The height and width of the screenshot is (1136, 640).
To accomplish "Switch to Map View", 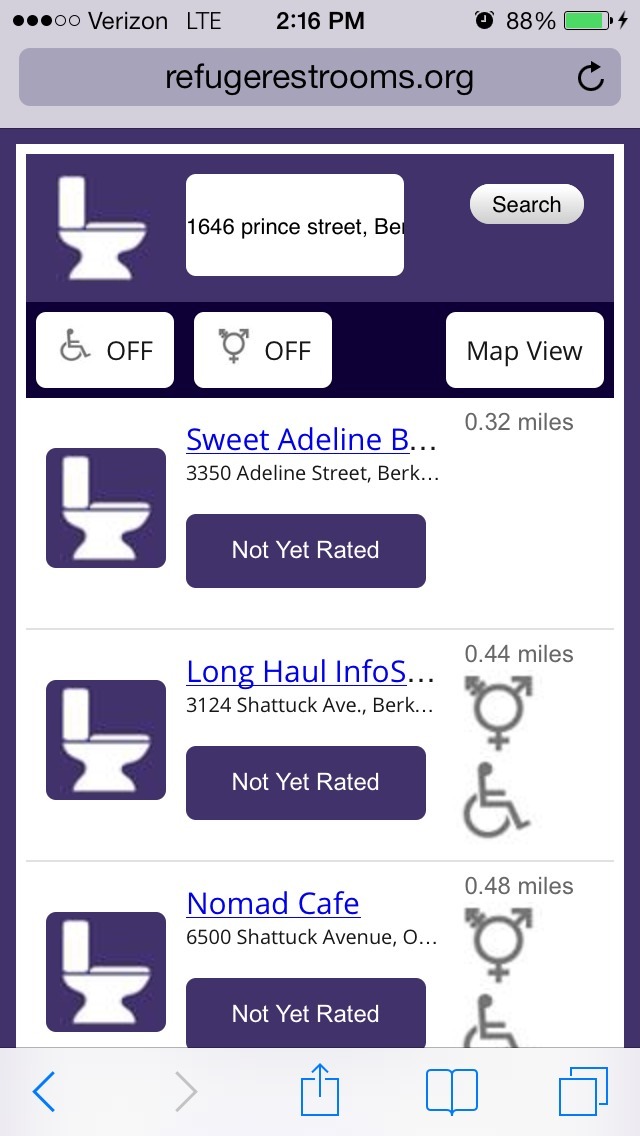I will [x=524, y=350].
